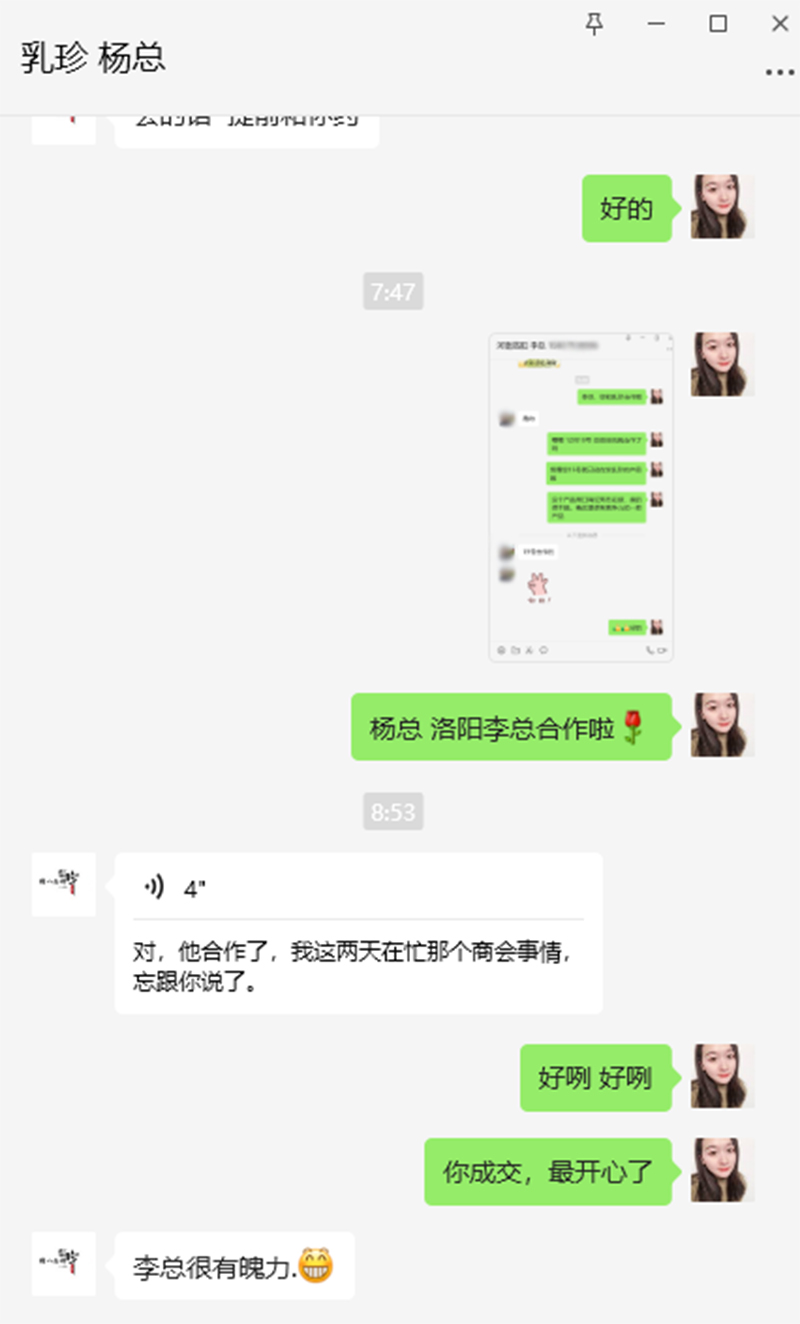Open the three-dot chat info menu
800x1324 pixels.
(779, 72)
